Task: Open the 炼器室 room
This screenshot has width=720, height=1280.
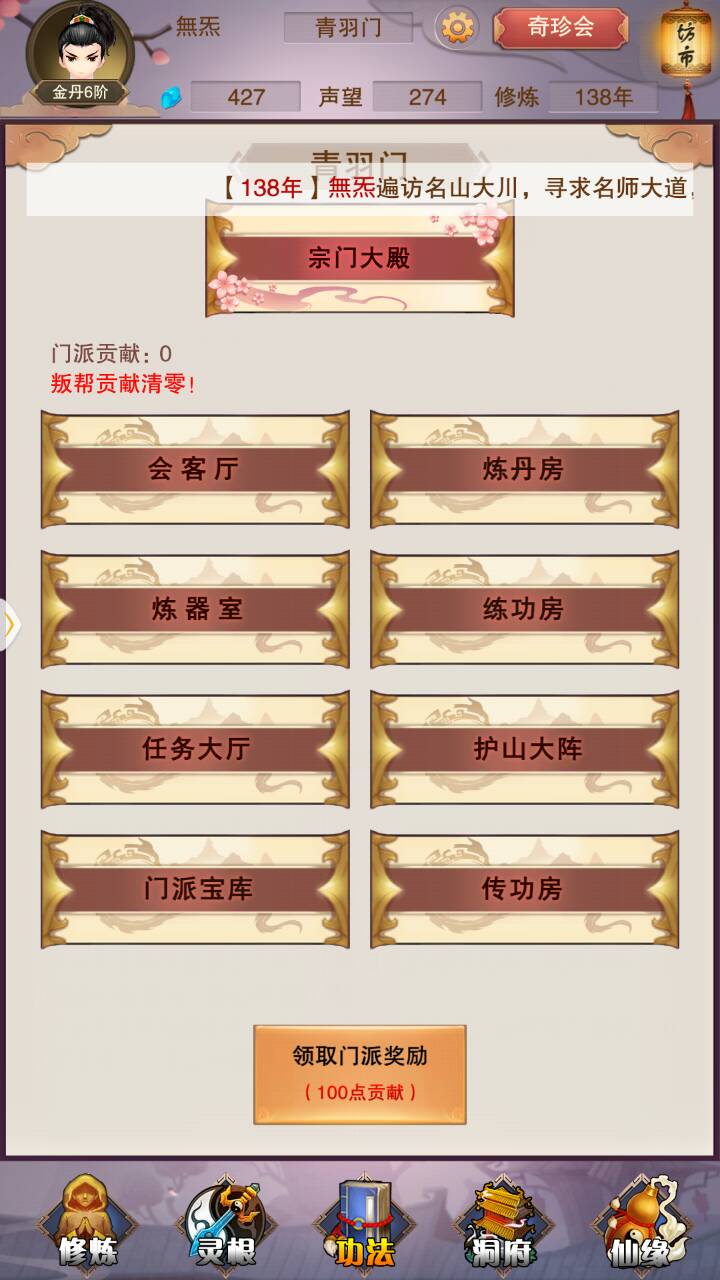Action: (195, 609)
